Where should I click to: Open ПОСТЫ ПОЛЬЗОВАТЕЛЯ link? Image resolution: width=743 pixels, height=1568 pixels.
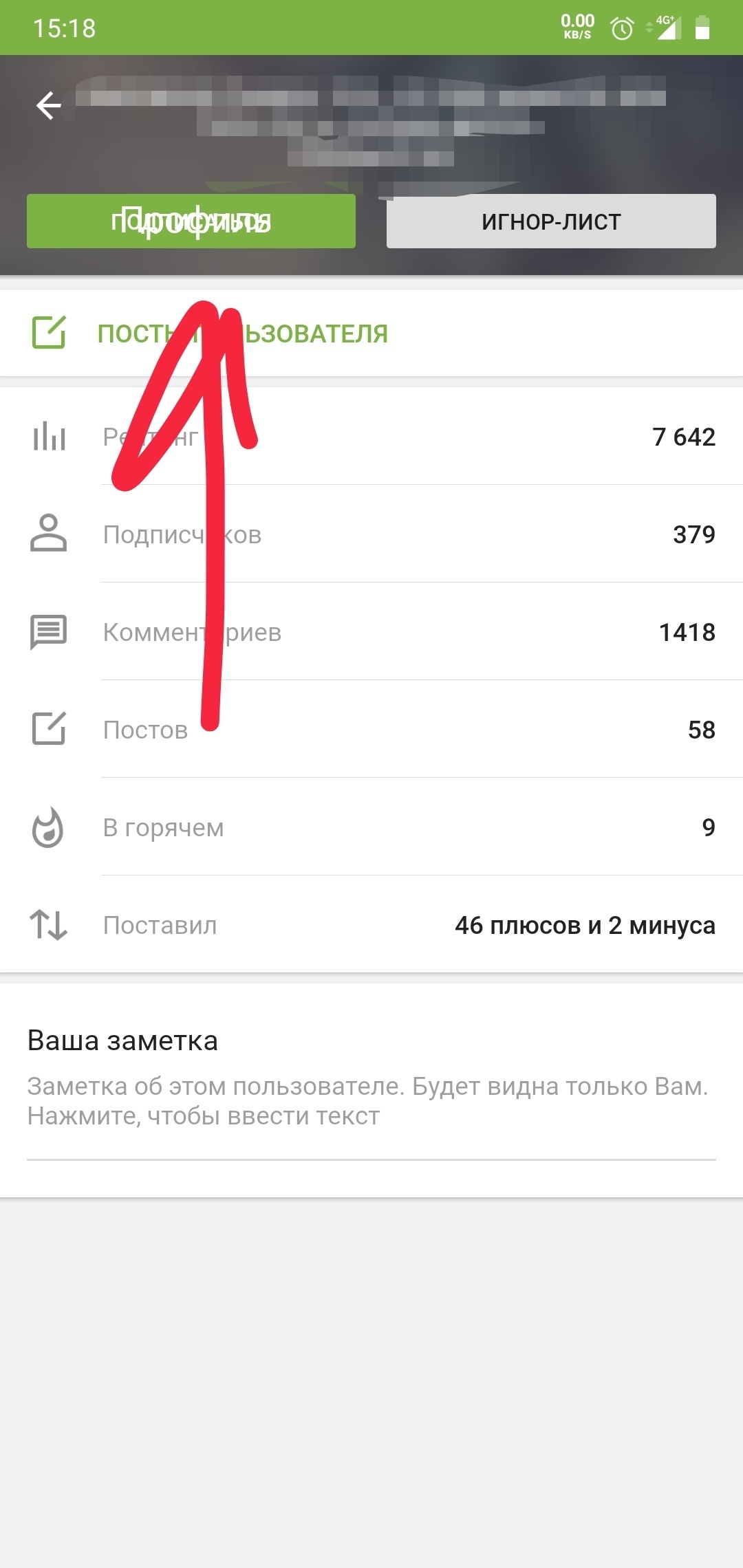(x=242, y=334)
